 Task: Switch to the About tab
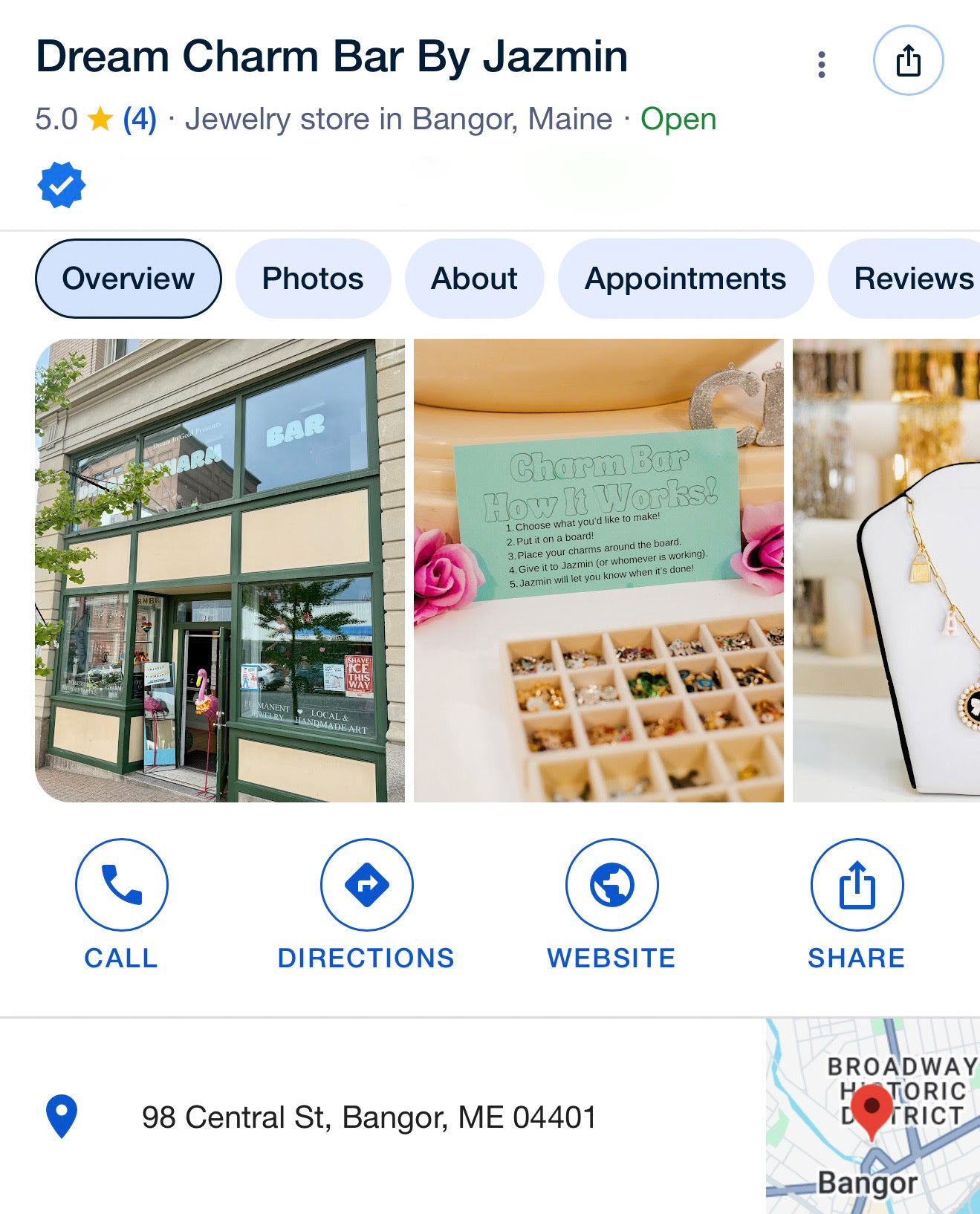pos(474,279)
